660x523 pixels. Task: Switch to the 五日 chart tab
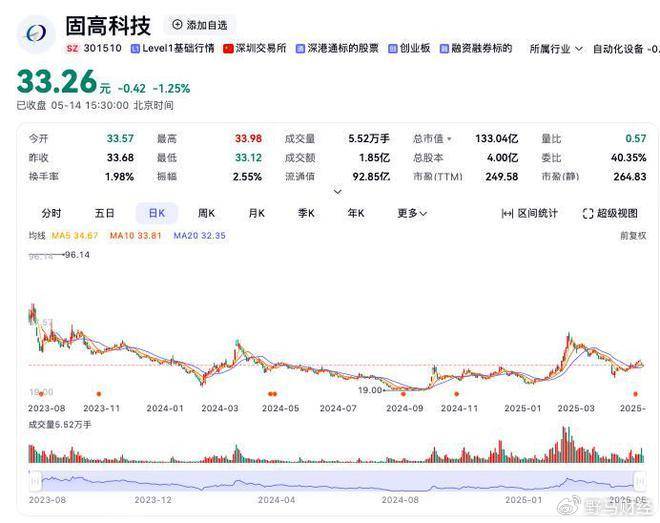click(104, 213)
